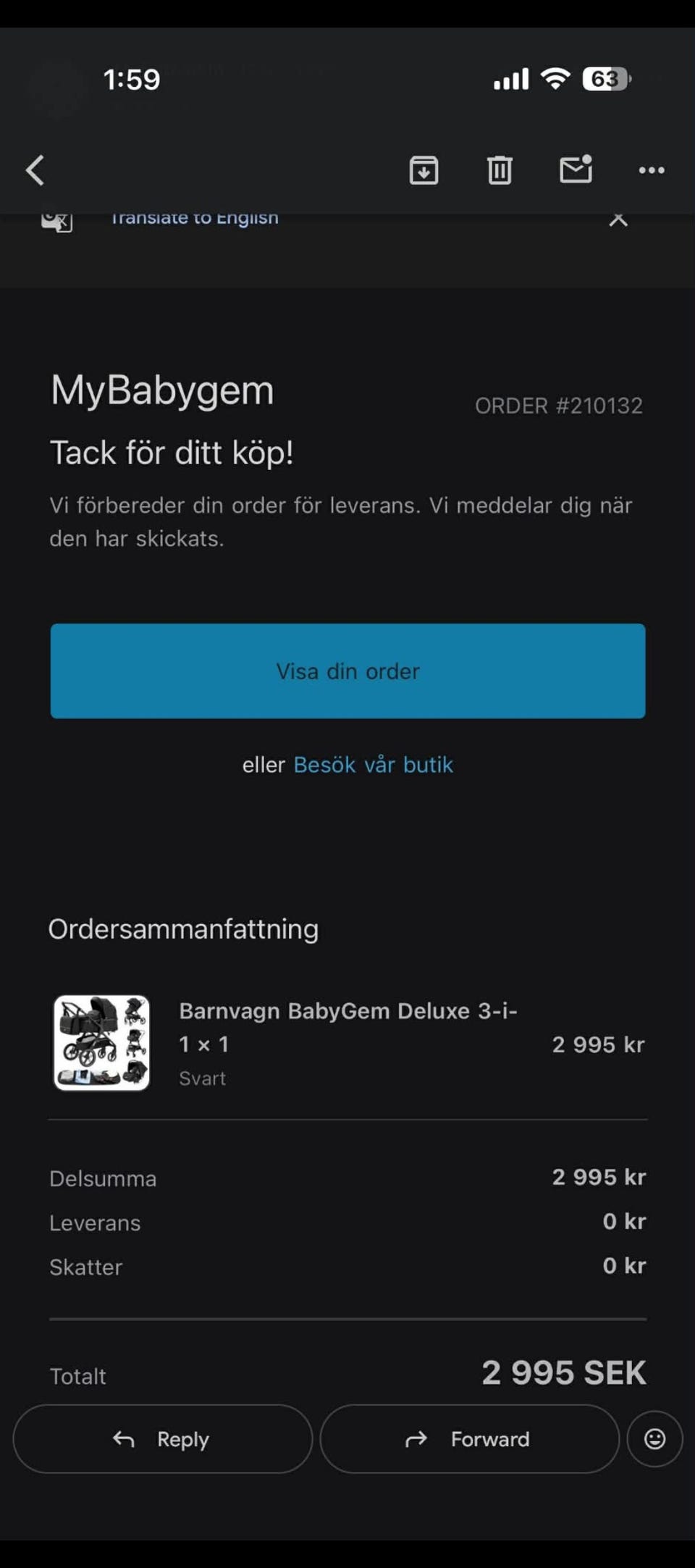Mark the email as unread
This screenshot has width=695, height=1568.
tap(576, 169)
